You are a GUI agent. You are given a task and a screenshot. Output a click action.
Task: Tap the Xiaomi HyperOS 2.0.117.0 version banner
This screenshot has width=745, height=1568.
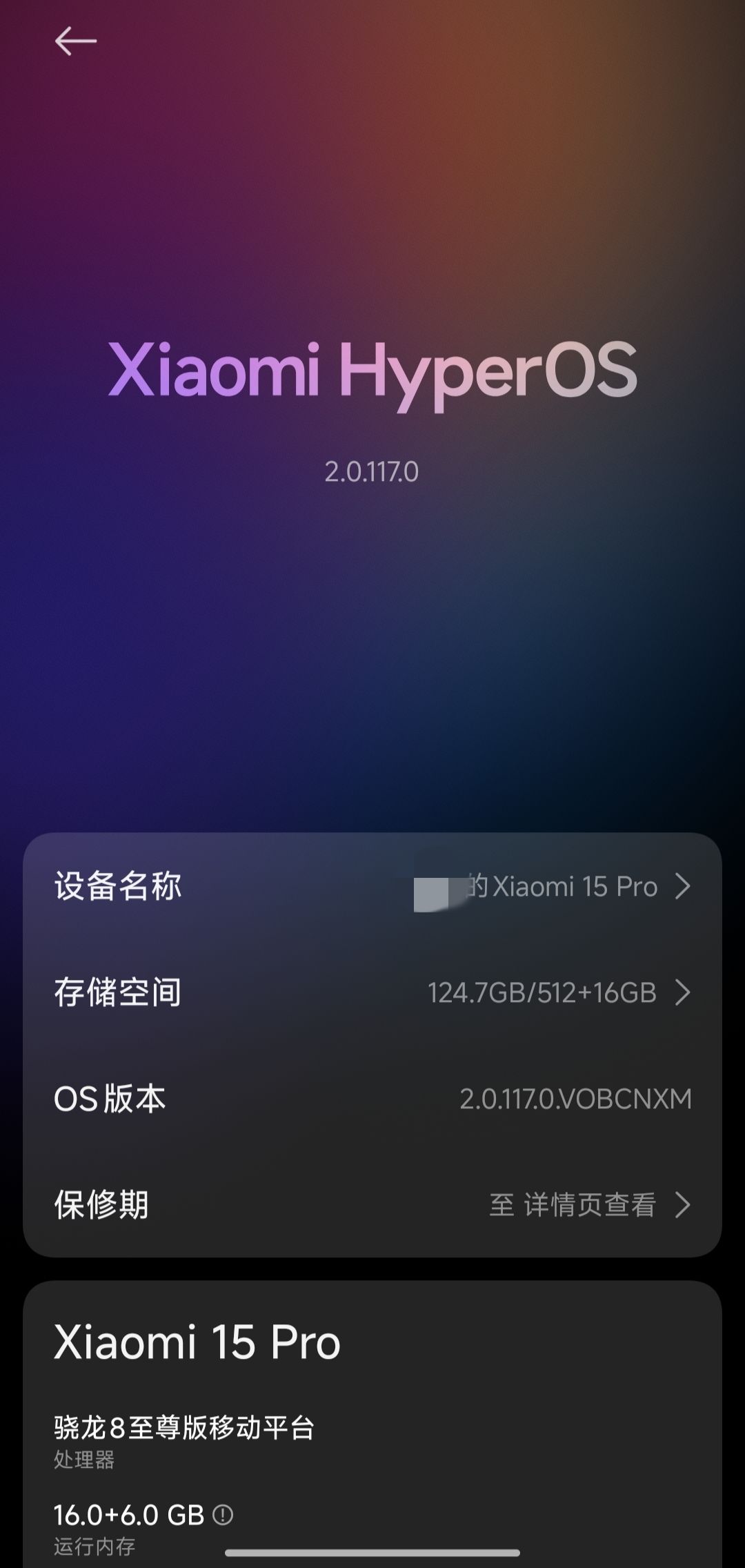pyautogui.click(x=372, y=407)
